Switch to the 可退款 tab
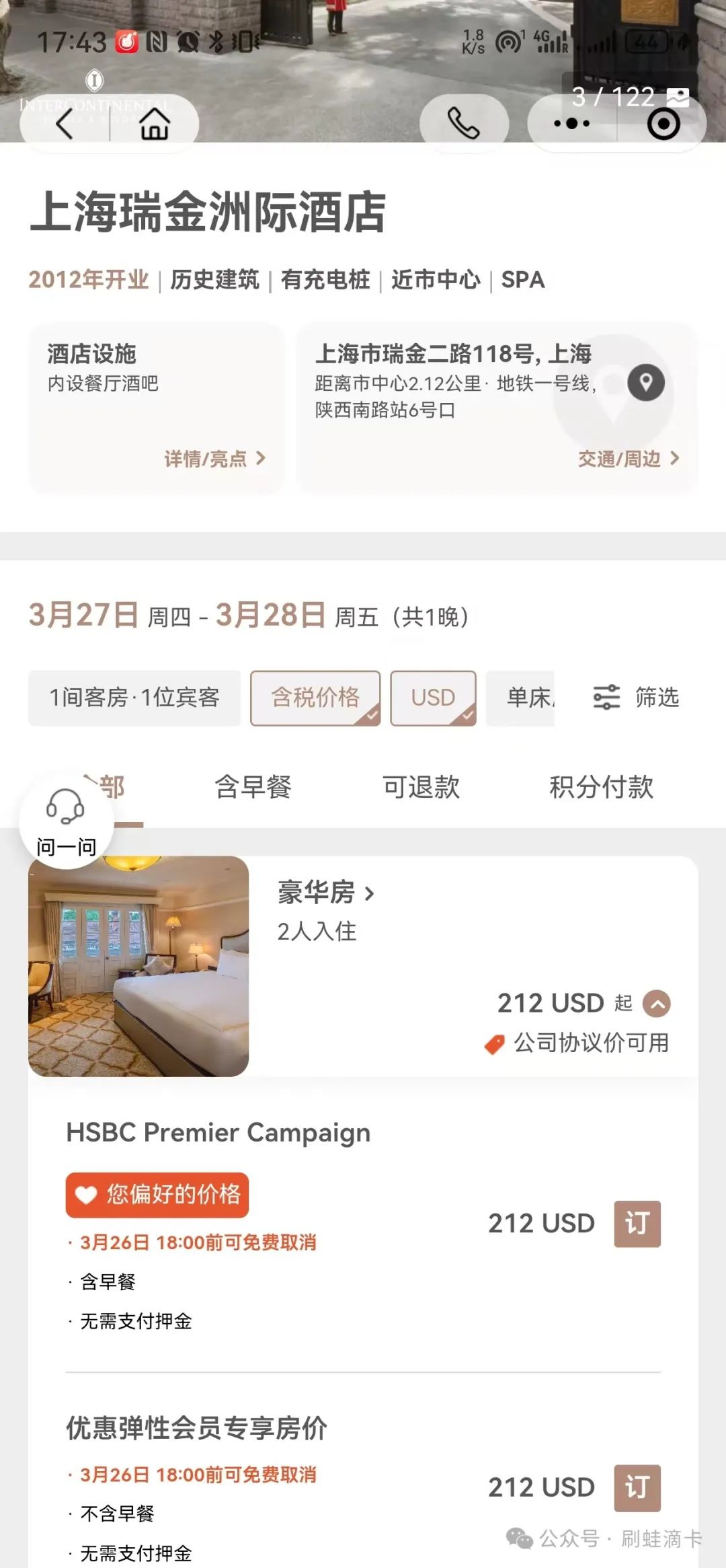 click(x=421, y=786)
